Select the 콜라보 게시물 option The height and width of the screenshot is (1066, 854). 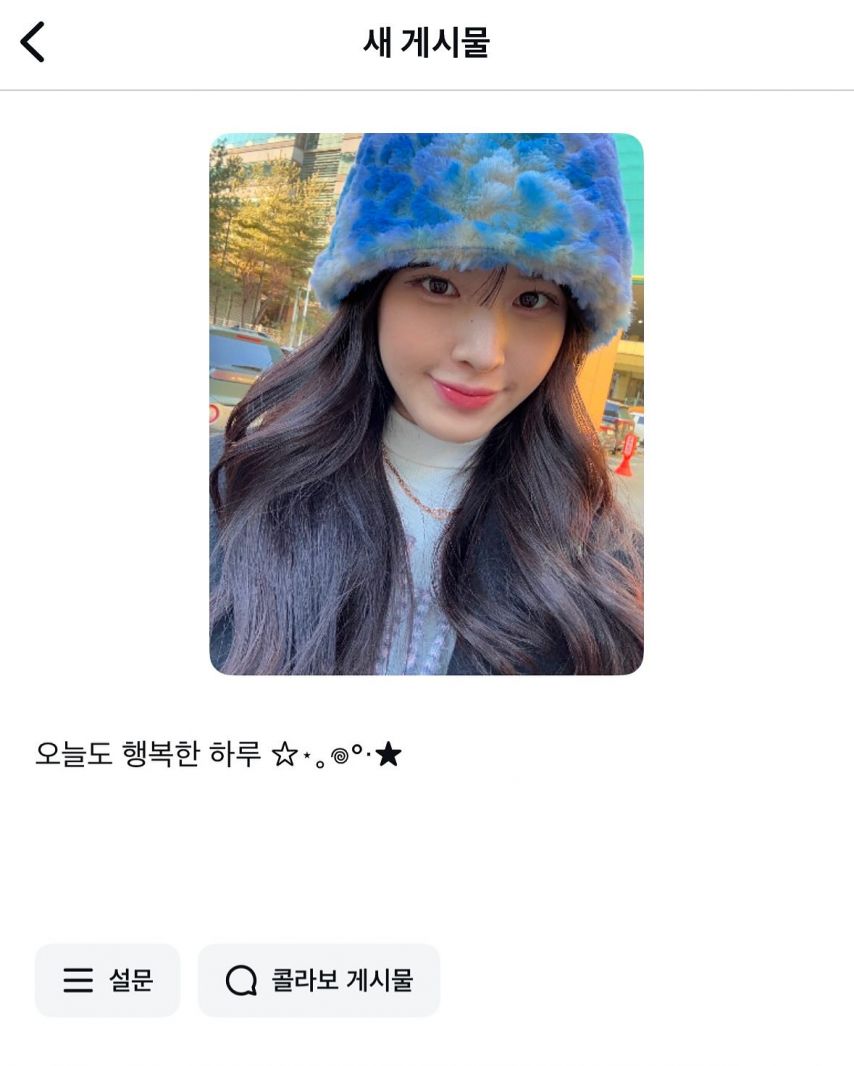[x=319, y=980]
